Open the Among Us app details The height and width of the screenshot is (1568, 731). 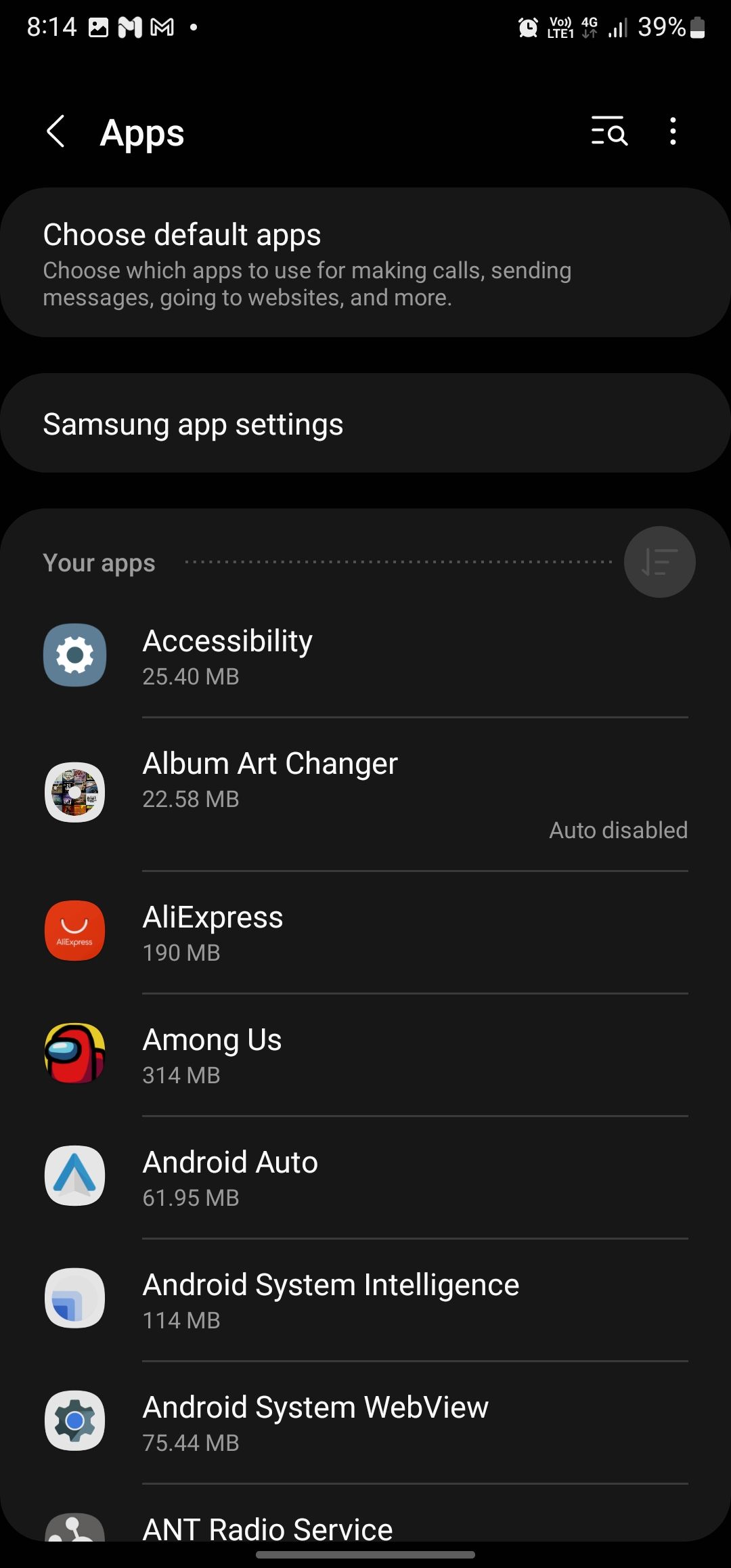pyautogui.click(x=365, y=1055)
